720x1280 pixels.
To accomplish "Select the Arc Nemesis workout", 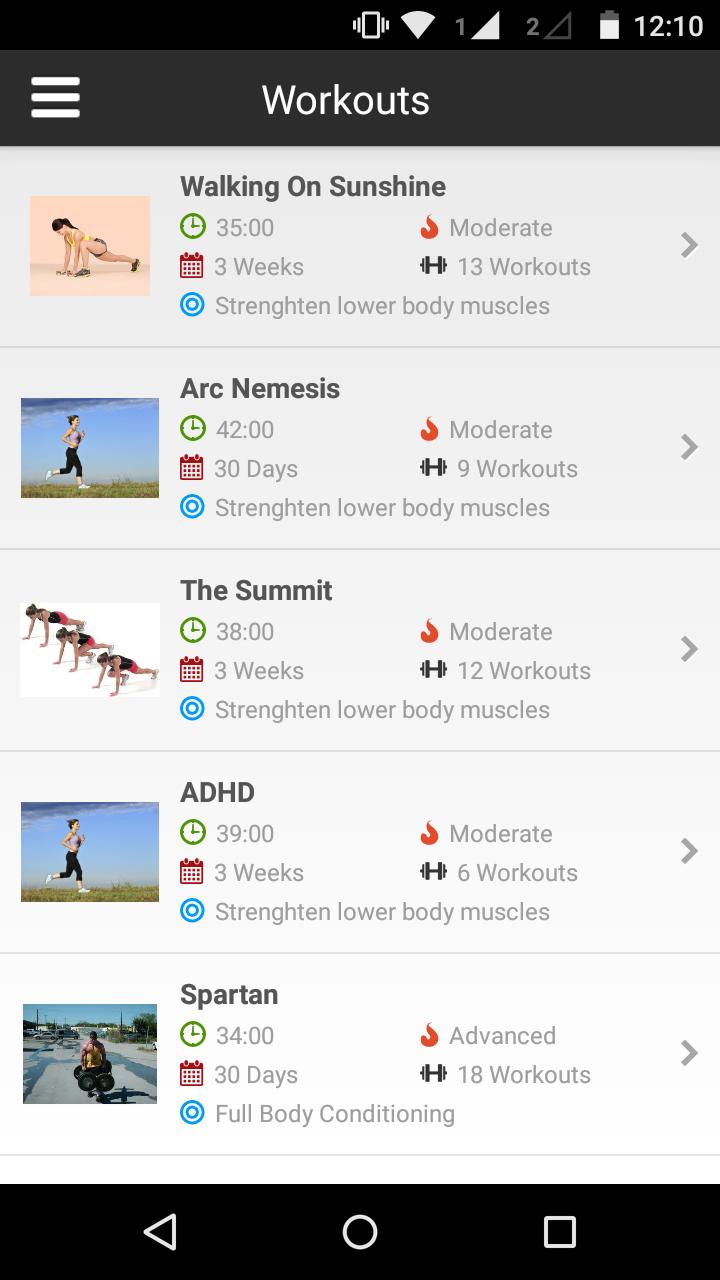I will coord(688,447).
